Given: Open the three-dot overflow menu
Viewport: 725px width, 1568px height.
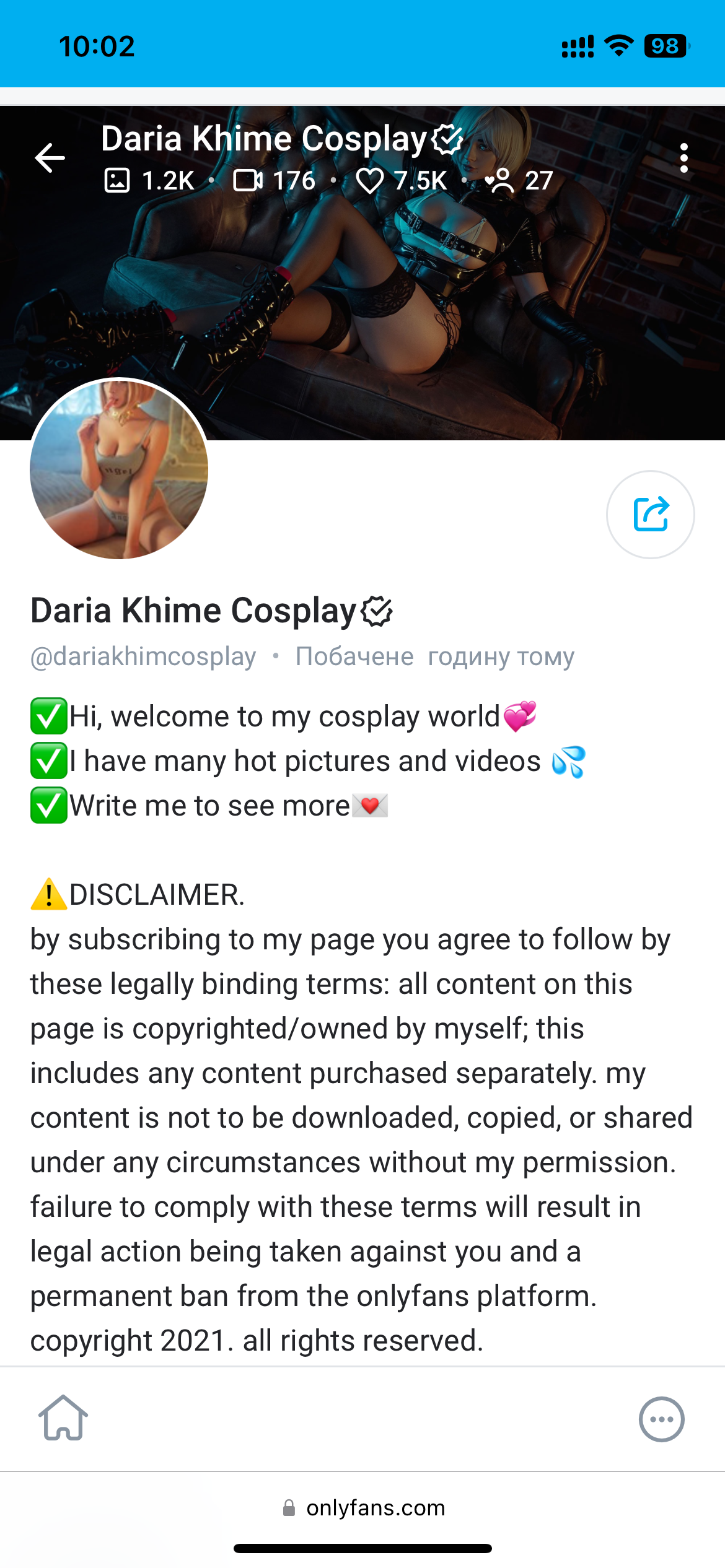Looking at the screenshot, I should click(x=683, y=158).
